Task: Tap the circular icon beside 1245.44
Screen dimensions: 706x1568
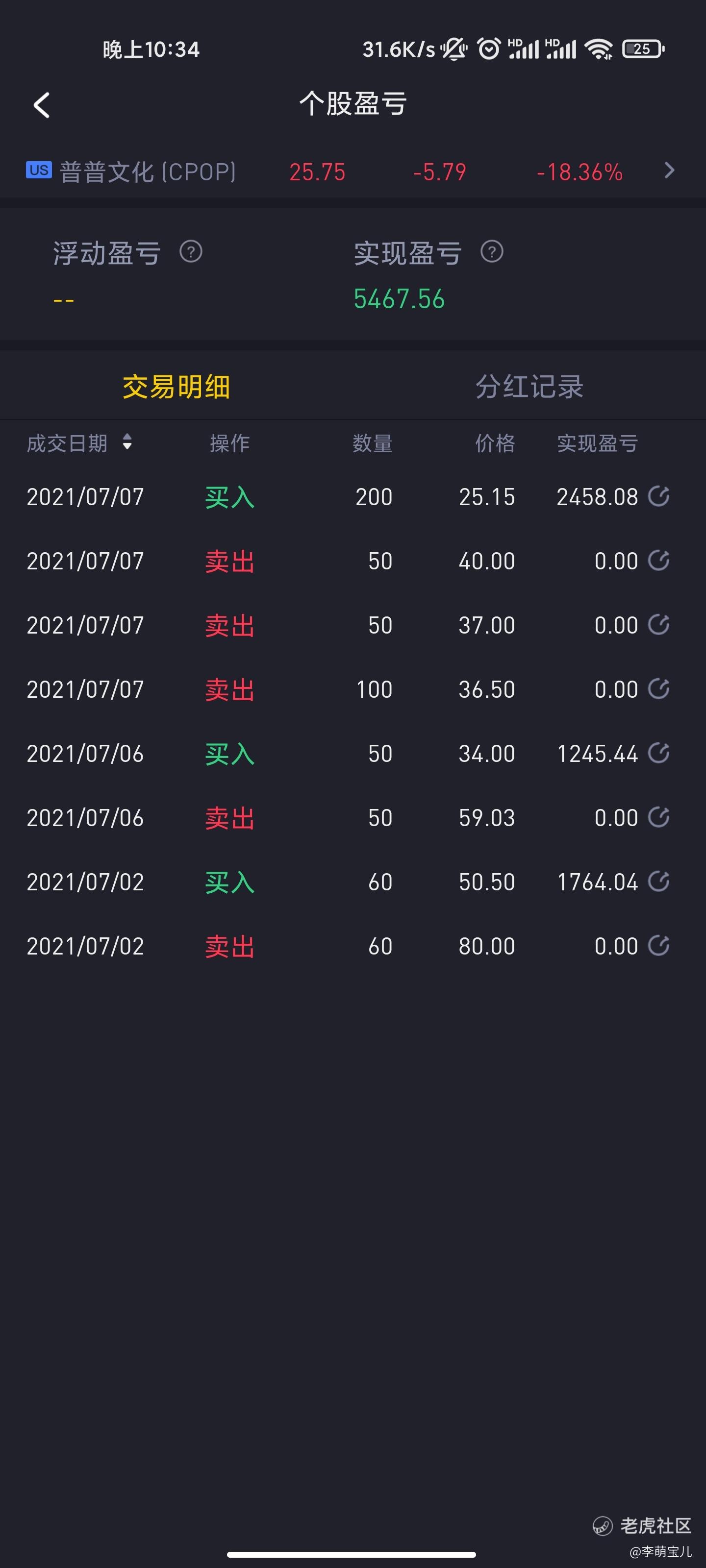Action: click(658, 753)
